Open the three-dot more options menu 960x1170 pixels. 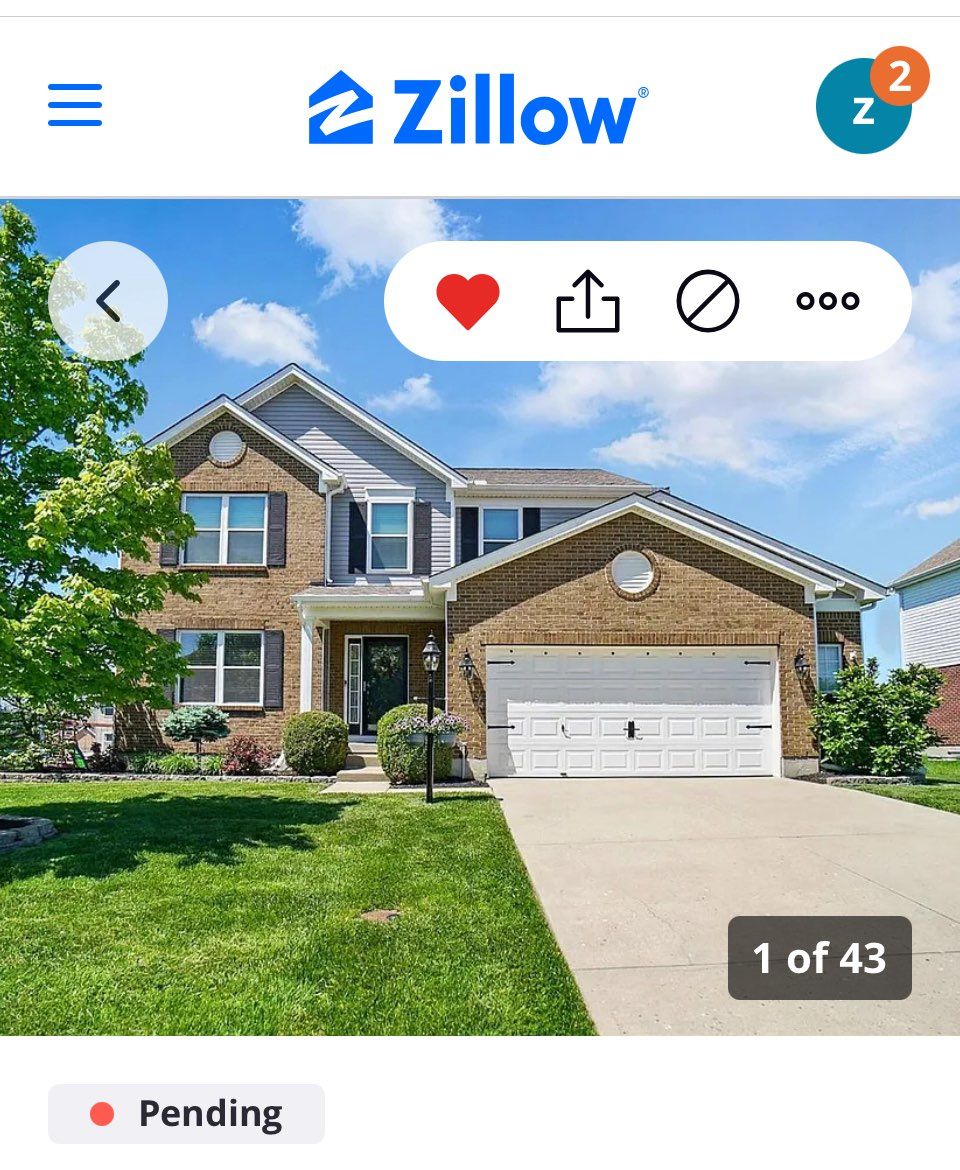pos(828,301)
